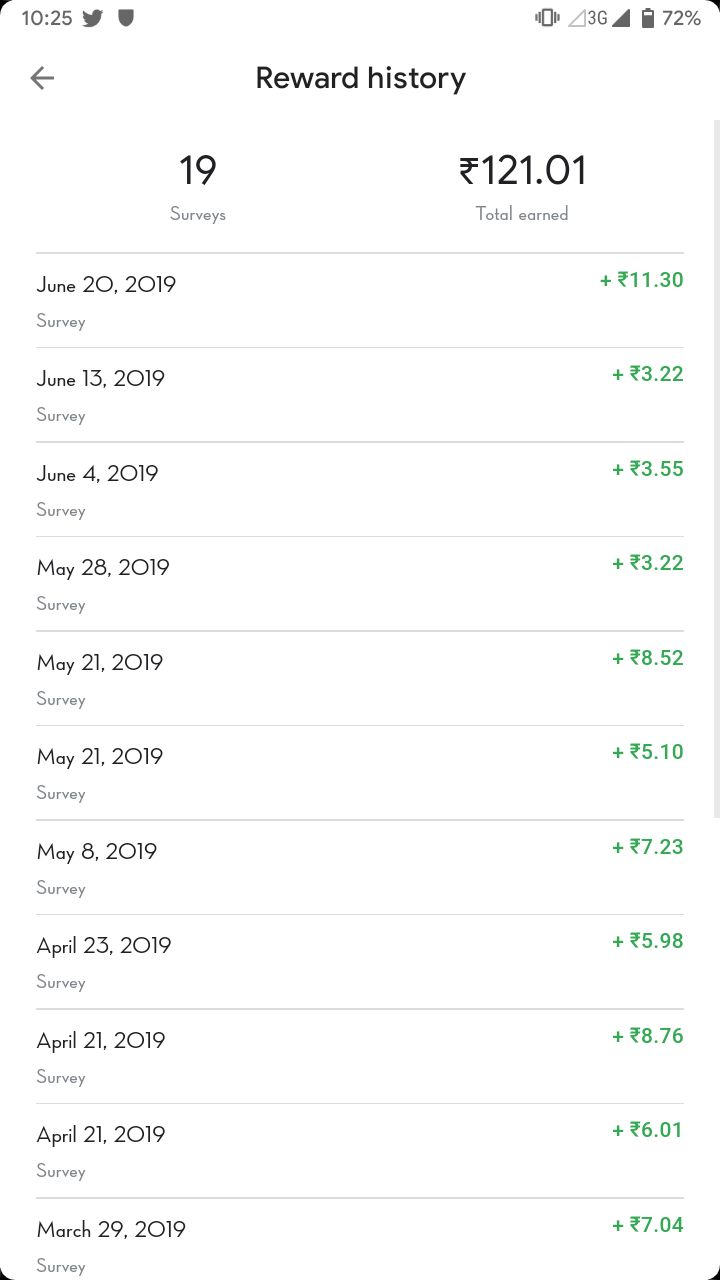The width and height of the screenshot is (720, 1280).
Task: Go back from Reward history
Action: 42,78
